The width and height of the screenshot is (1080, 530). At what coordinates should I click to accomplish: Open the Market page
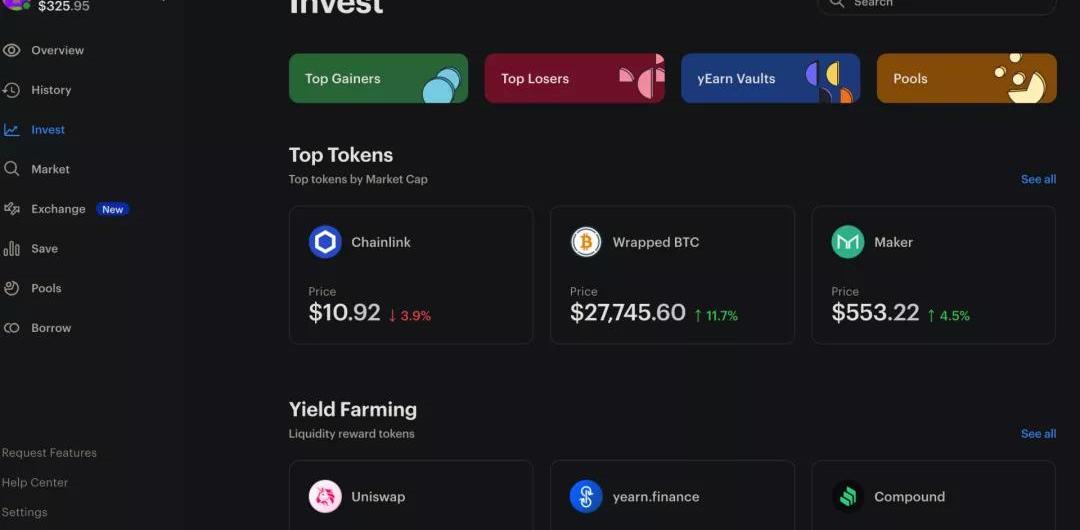point(50,169)
